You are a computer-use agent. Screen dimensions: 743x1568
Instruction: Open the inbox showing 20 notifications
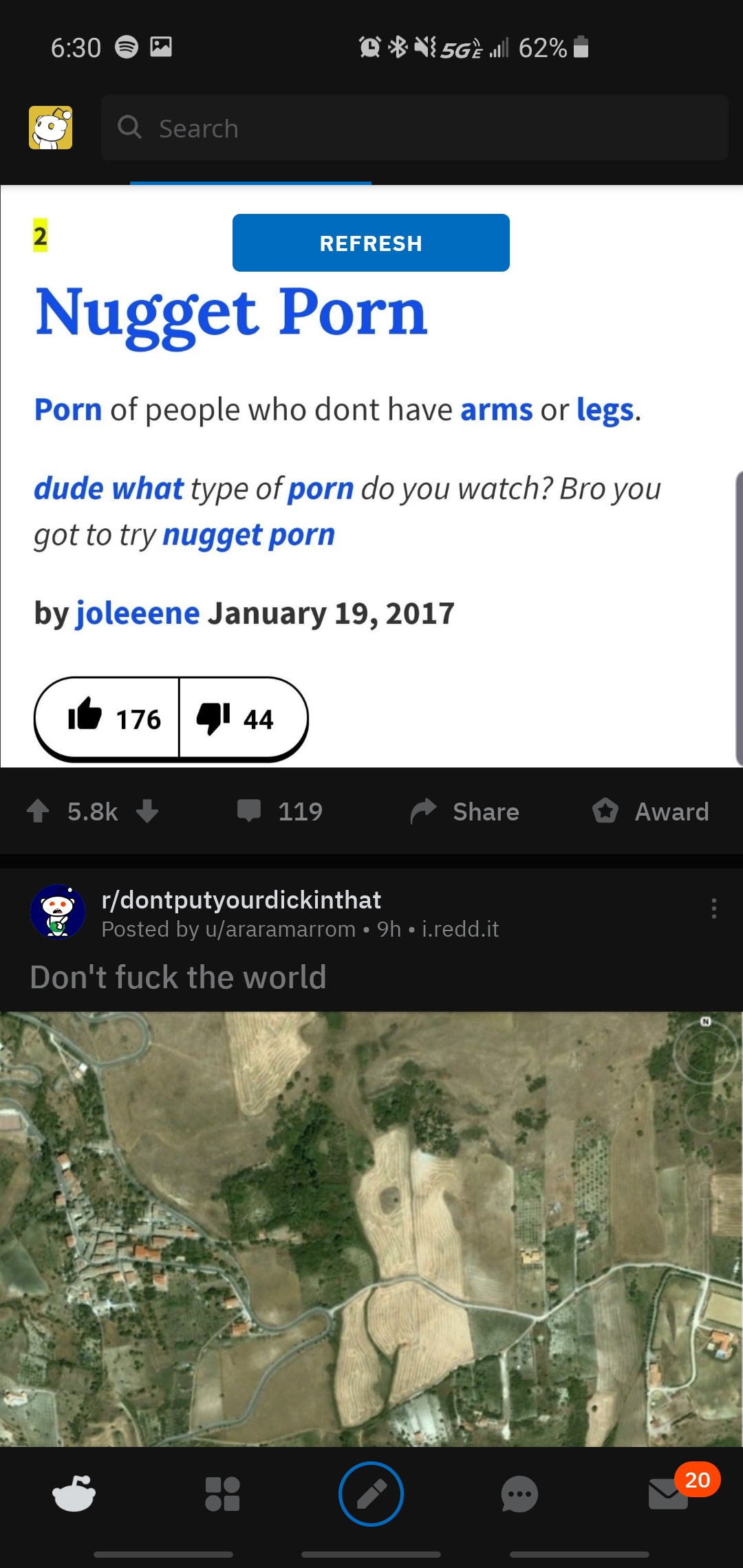(668, 1494)
